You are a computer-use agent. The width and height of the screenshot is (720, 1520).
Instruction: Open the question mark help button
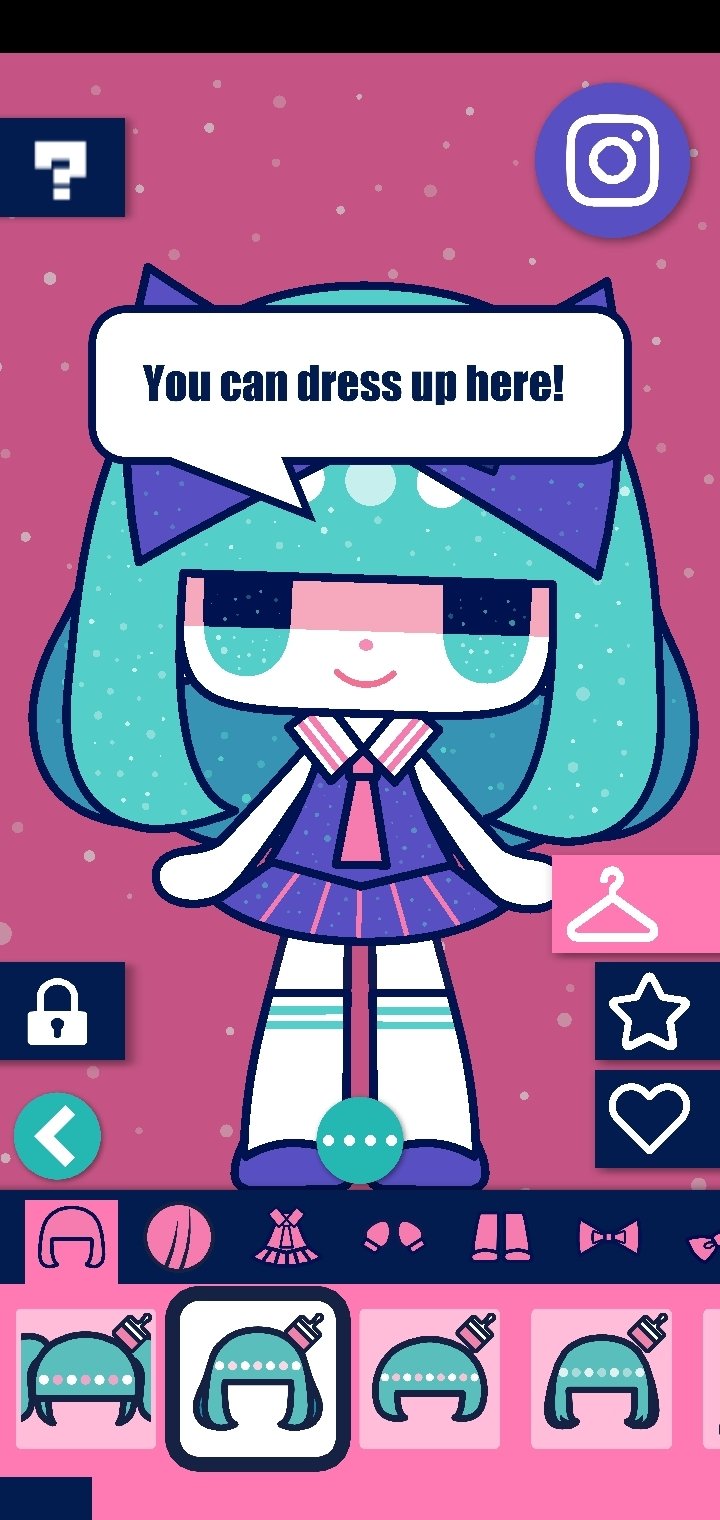61,167
